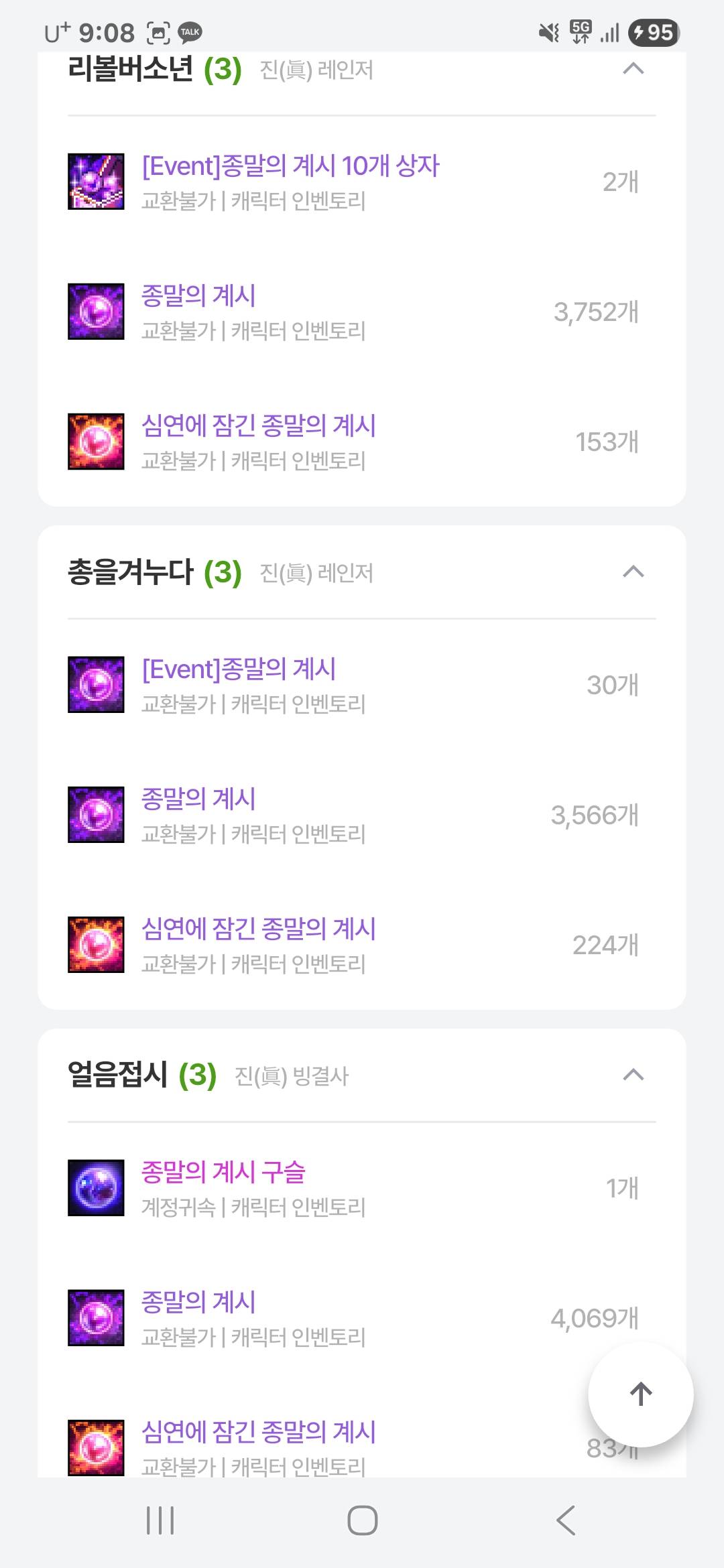
Task: Open [Event]종말의 계시 under 총을겨누다
Action: [239, 669]
